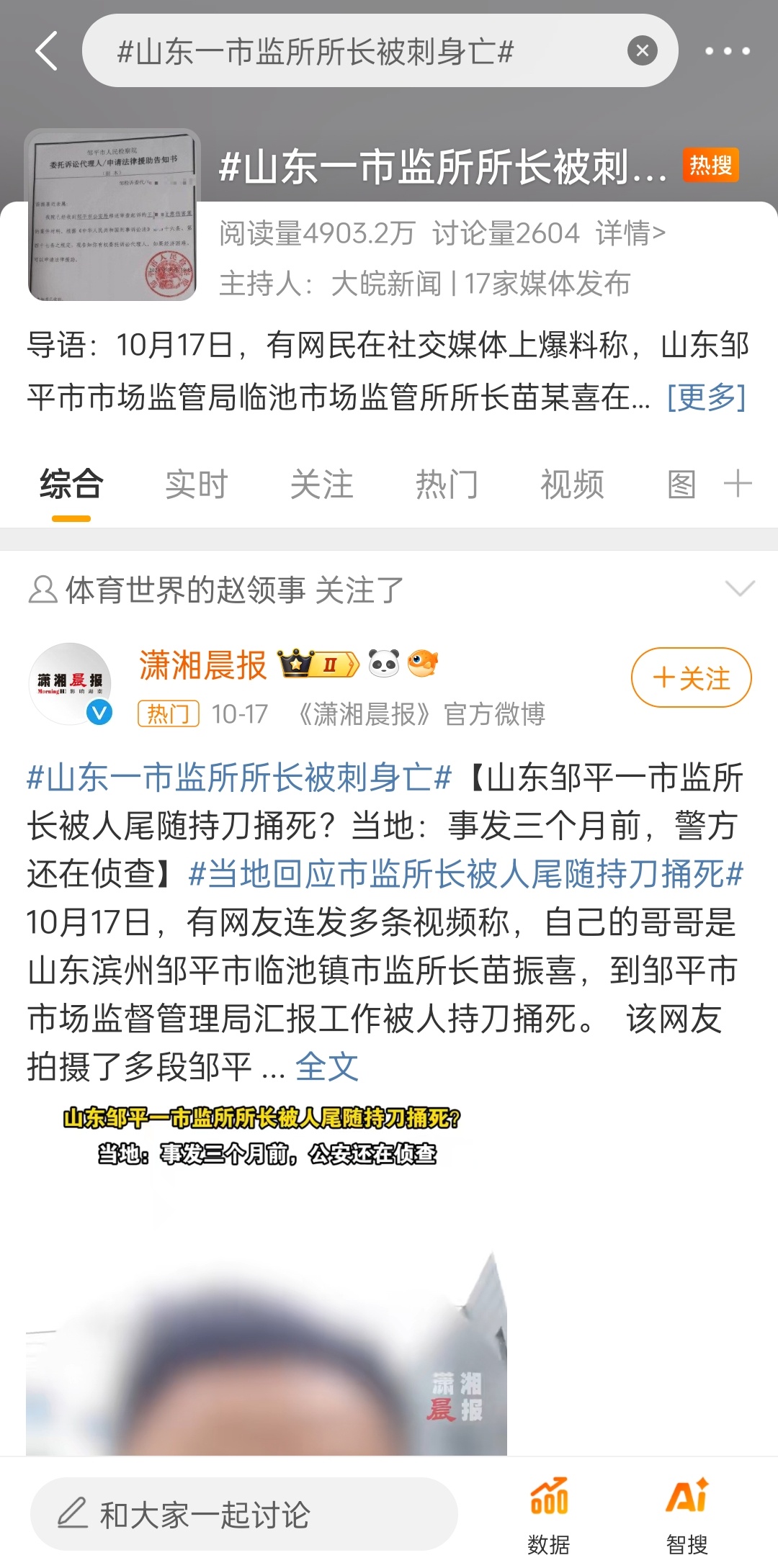Play the 潇湘晨报 video thumbnail

click(267, 1276)
